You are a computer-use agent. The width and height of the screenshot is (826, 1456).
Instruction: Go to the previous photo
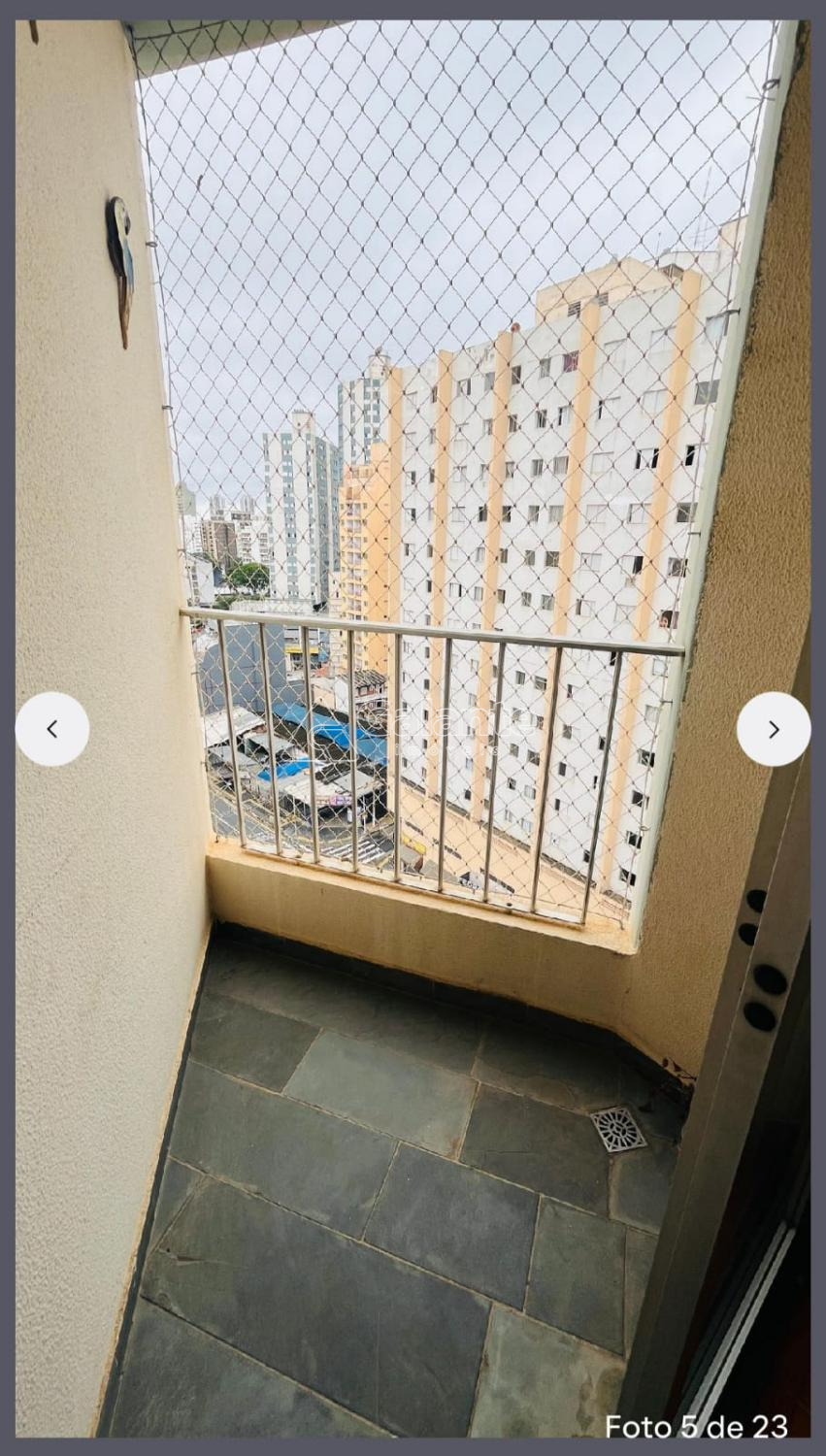[52, 729]
